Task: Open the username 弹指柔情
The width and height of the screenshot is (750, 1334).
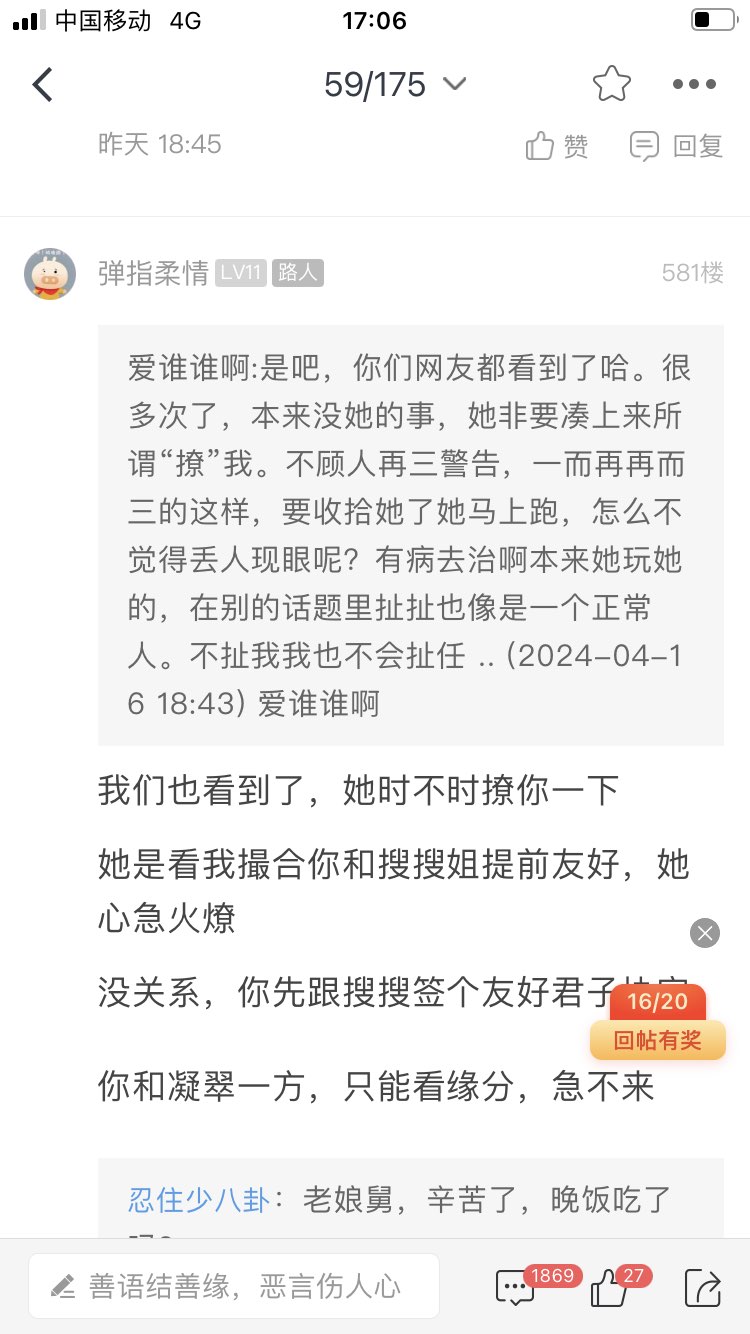Action: (153, 272)
